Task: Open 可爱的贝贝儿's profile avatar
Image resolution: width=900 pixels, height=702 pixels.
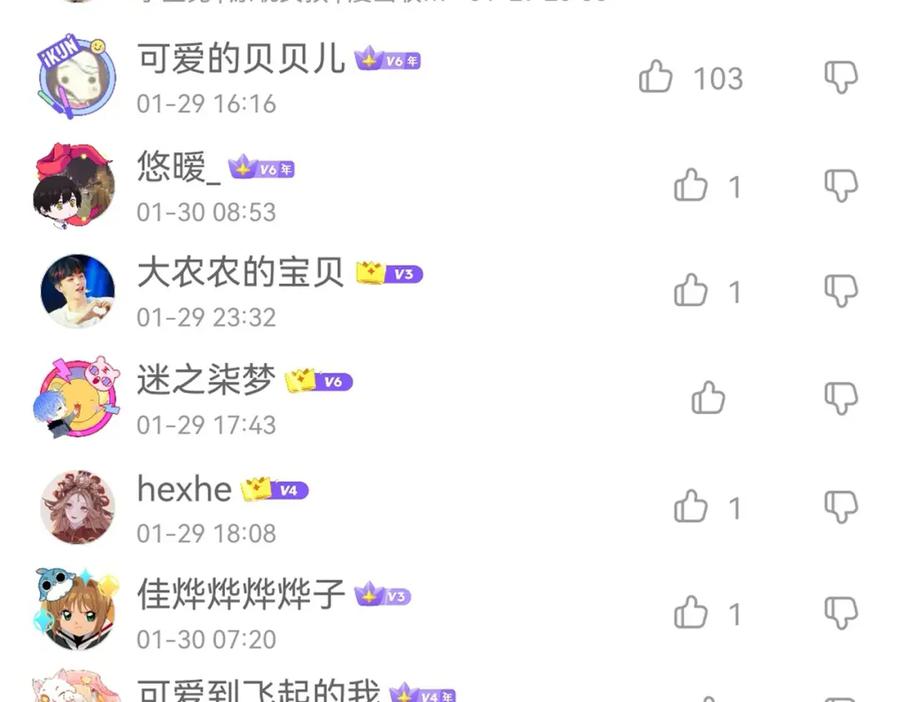Action: [x=77, y=78]
